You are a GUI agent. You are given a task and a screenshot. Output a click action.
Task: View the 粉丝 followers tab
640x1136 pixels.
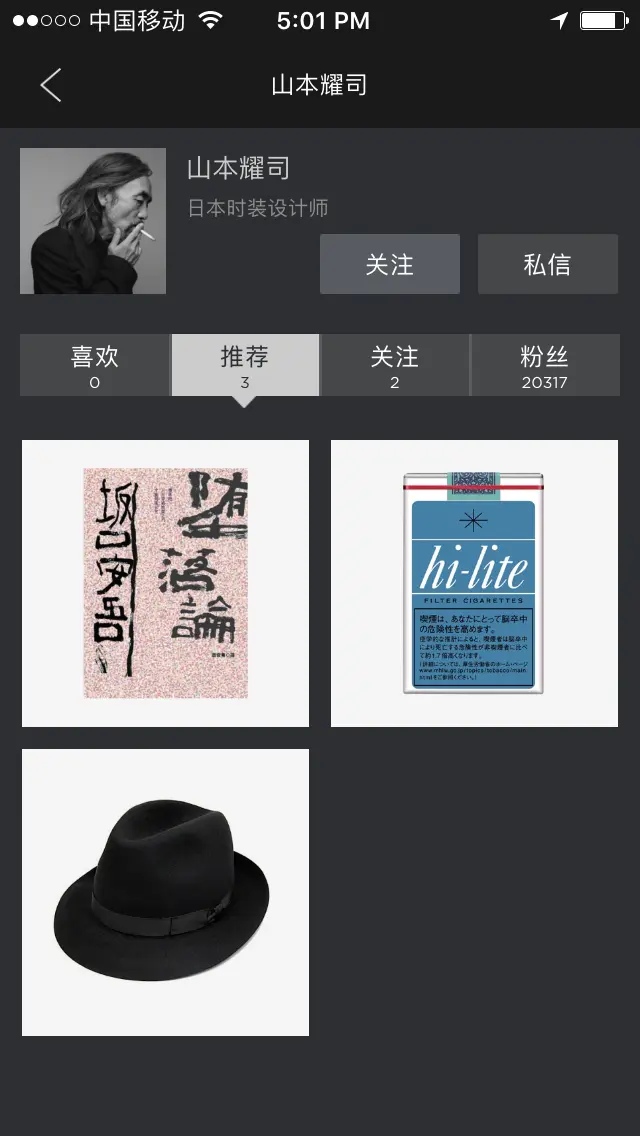[x=545, y=365]
